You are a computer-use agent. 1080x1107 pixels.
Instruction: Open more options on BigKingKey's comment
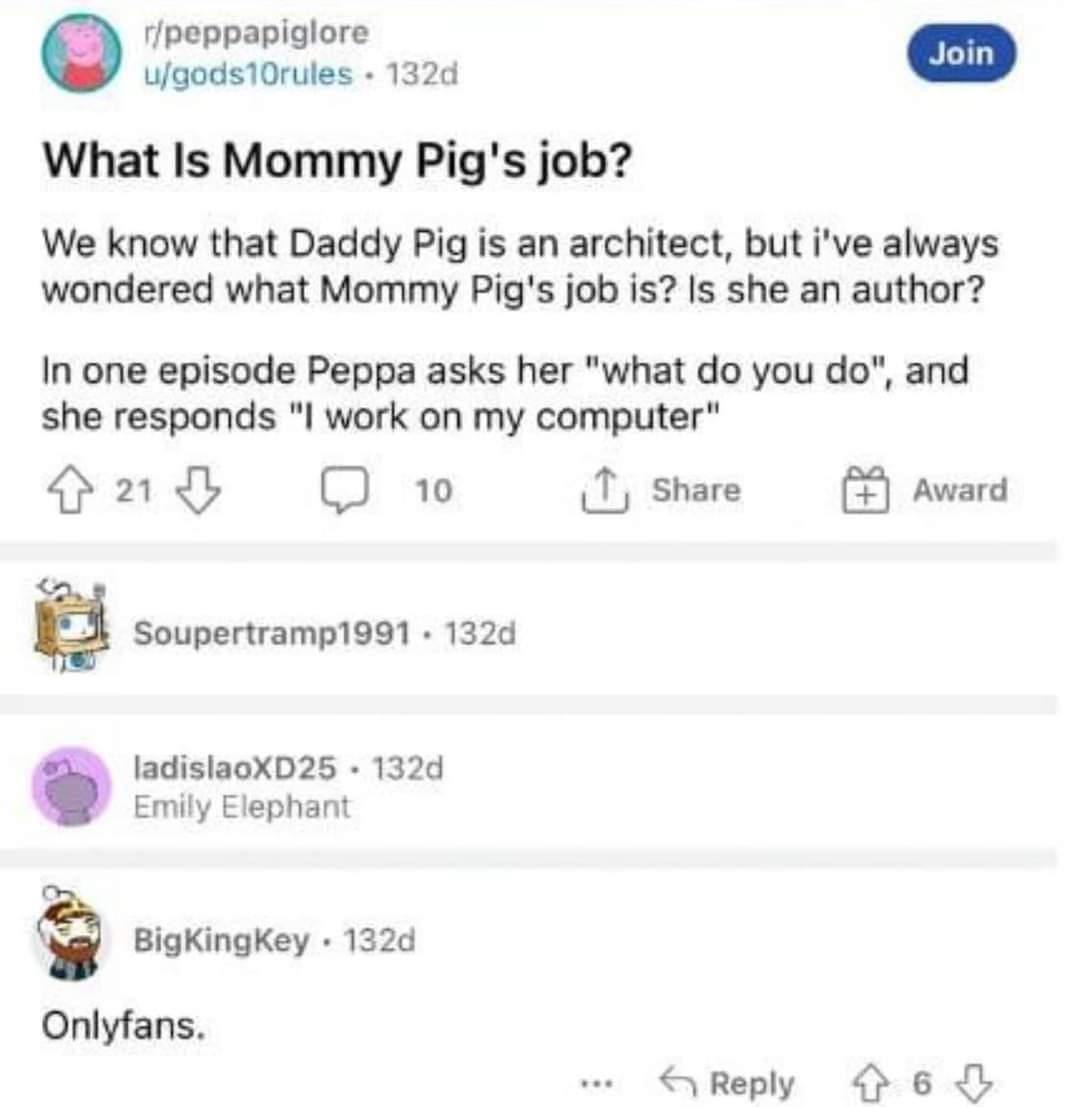tap(598, 1084)
